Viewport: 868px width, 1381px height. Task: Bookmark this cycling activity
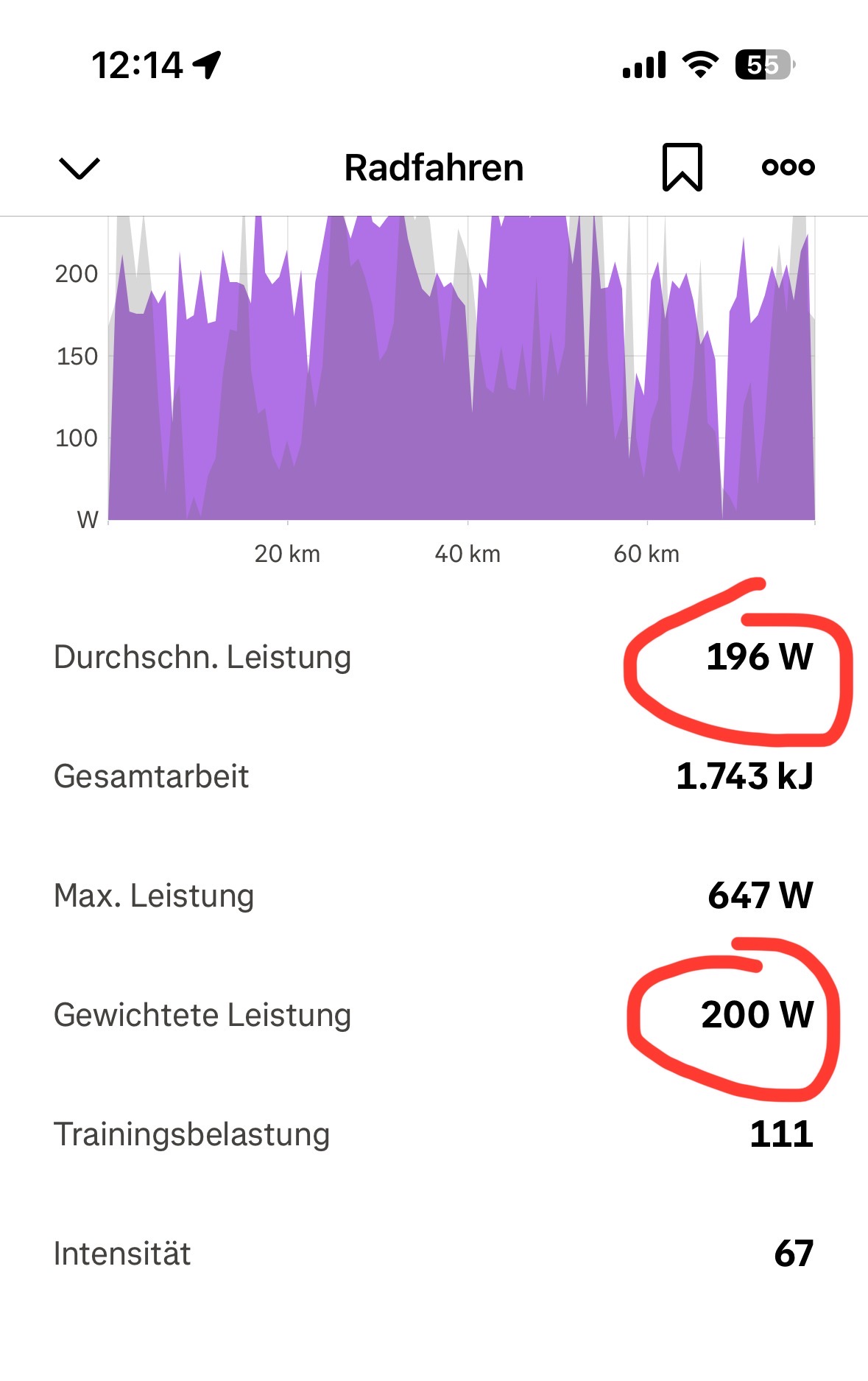click(682, 167)
